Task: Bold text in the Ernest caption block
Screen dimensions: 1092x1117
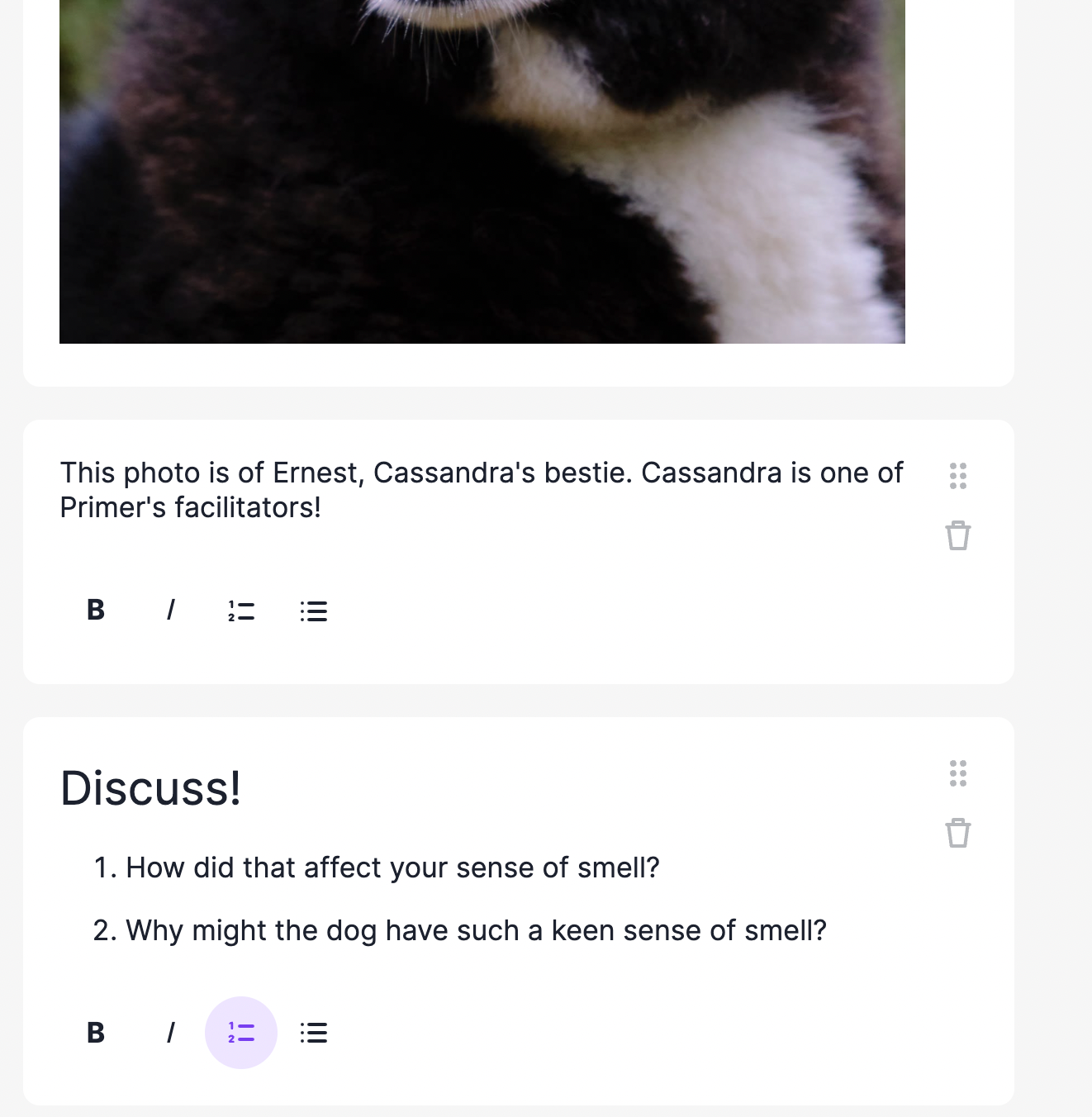Action: point(96,611)
